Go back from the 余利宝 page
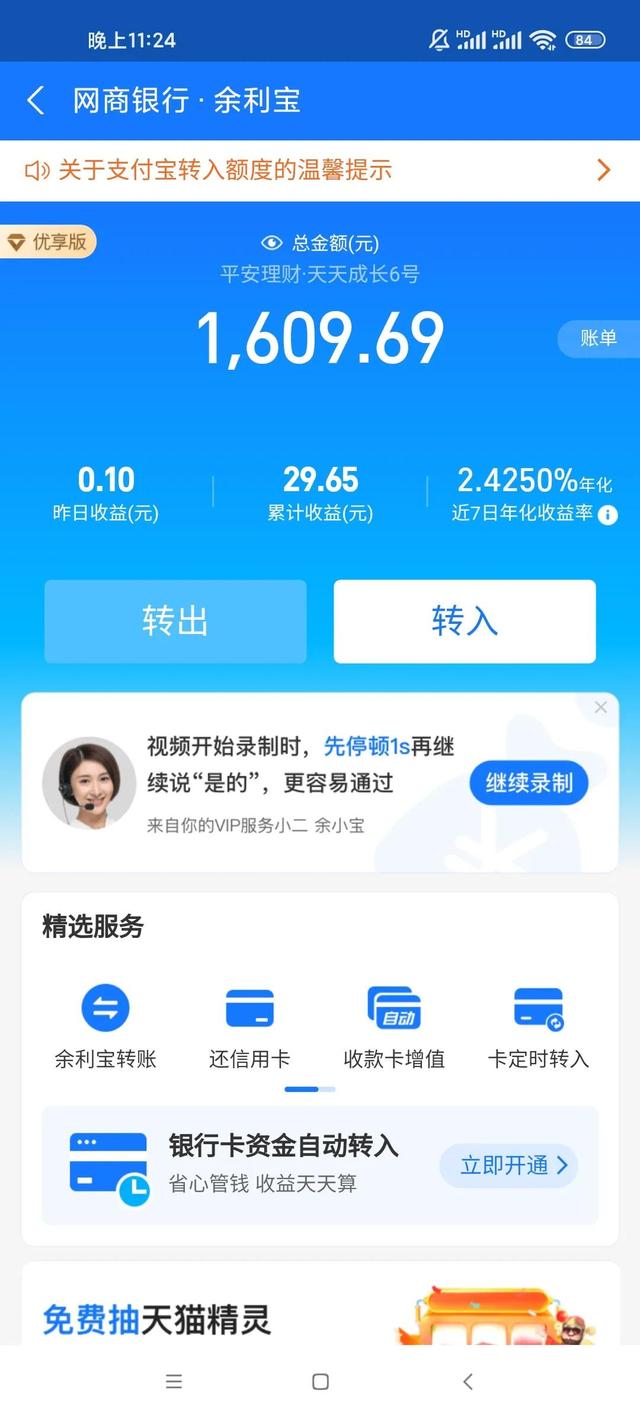640x1422 pixels. (x=36, y=100)
